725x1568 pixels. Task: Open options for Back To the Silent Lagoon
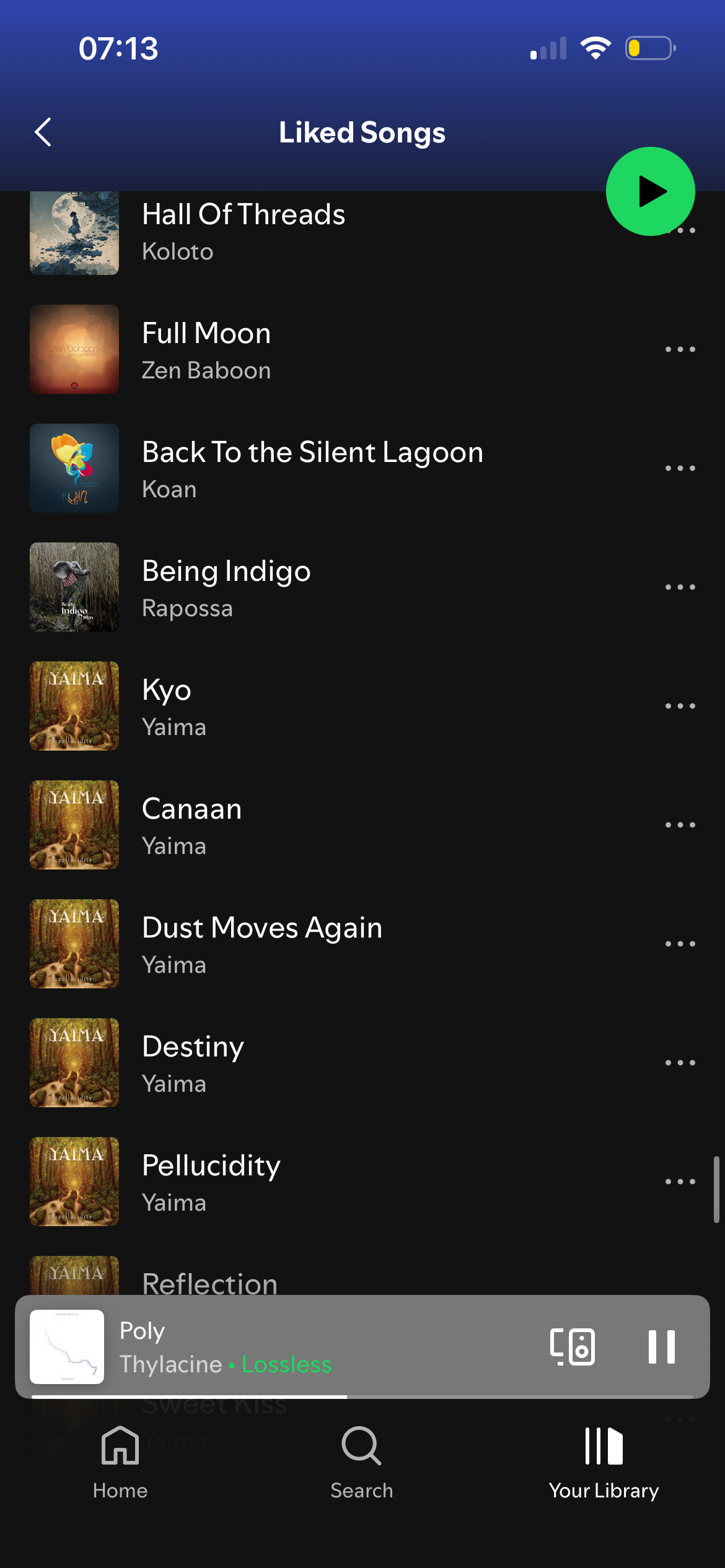[680, 469]
